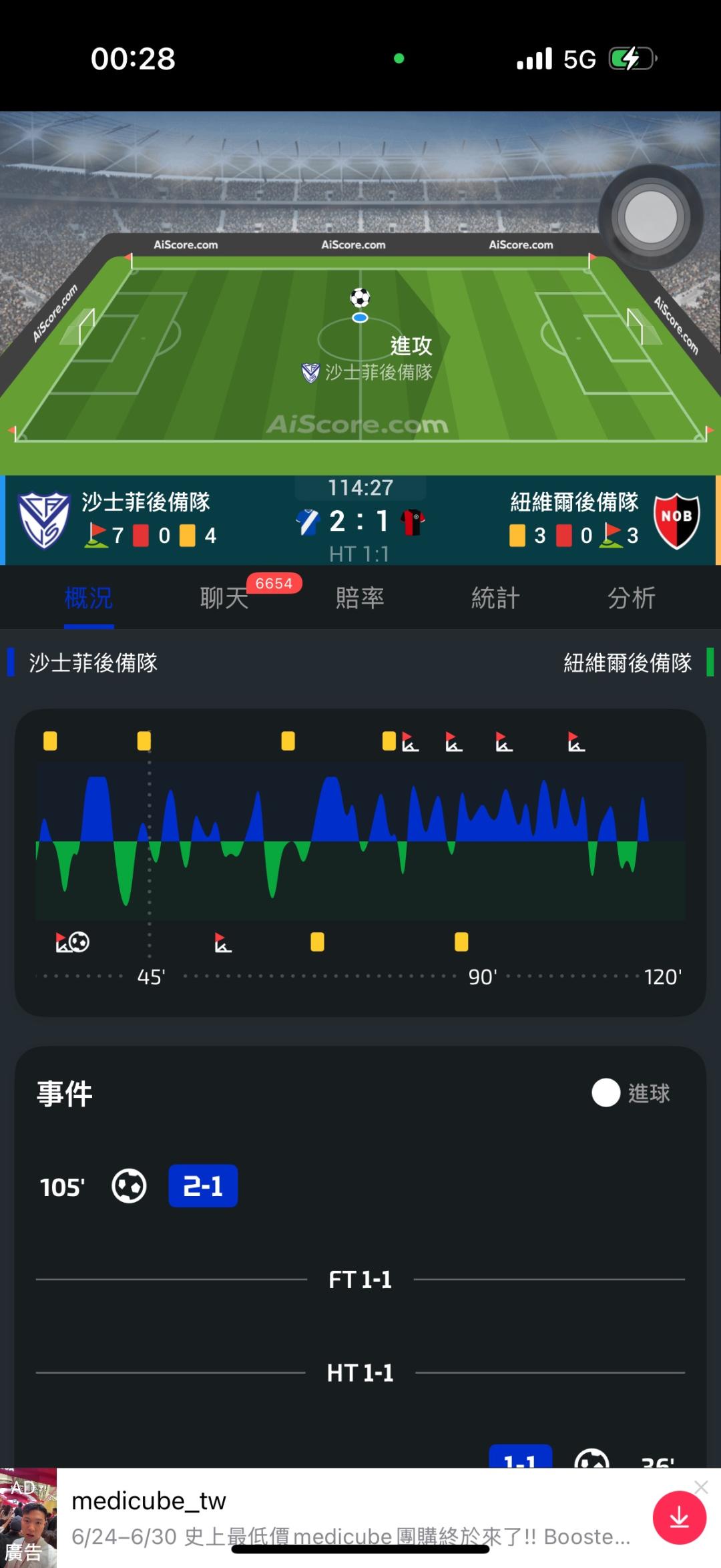Open 沙士菲後備隊 team crest
The width and height of the screenshot is (721, 1568).
[43, 520]
